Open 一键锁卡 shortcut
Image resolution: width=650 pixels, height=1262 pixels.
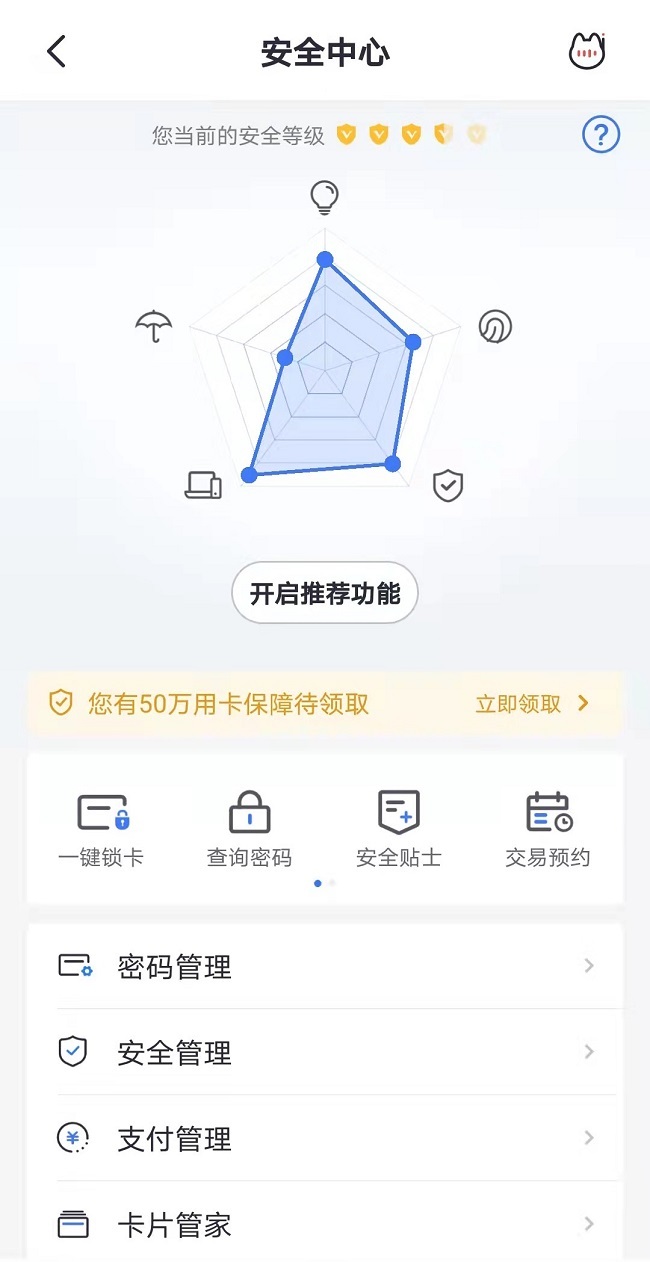pos(102,829)
